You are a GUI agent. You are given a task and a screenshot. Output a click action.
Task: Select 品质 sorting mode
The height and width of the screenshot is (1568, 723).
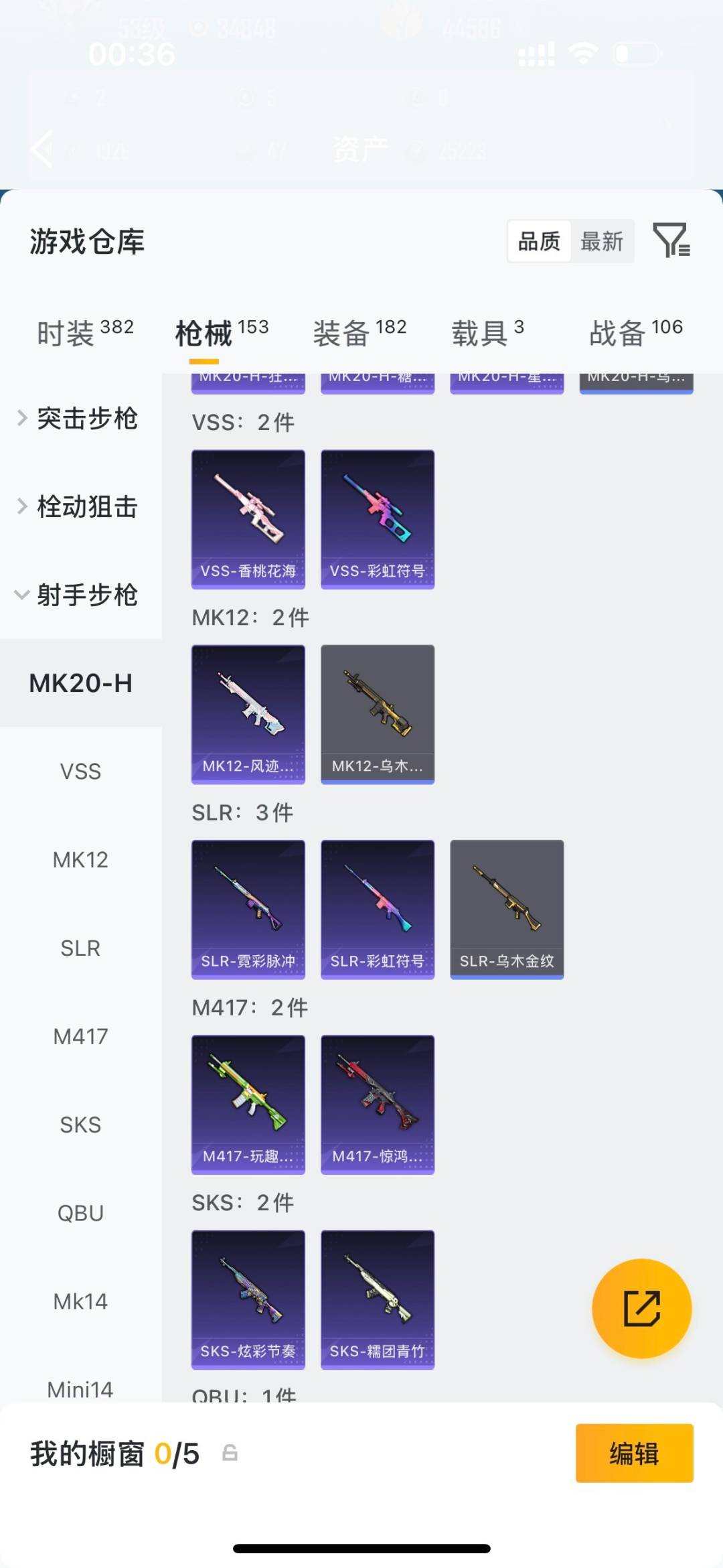tap(540, 242)
